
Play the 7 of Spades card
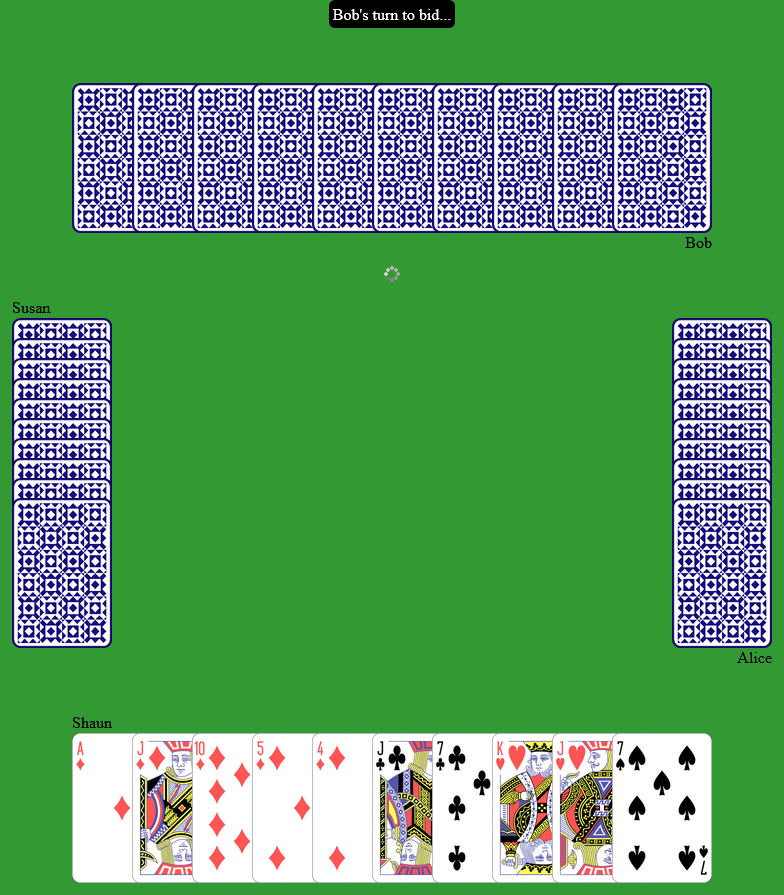pos(662,808)
